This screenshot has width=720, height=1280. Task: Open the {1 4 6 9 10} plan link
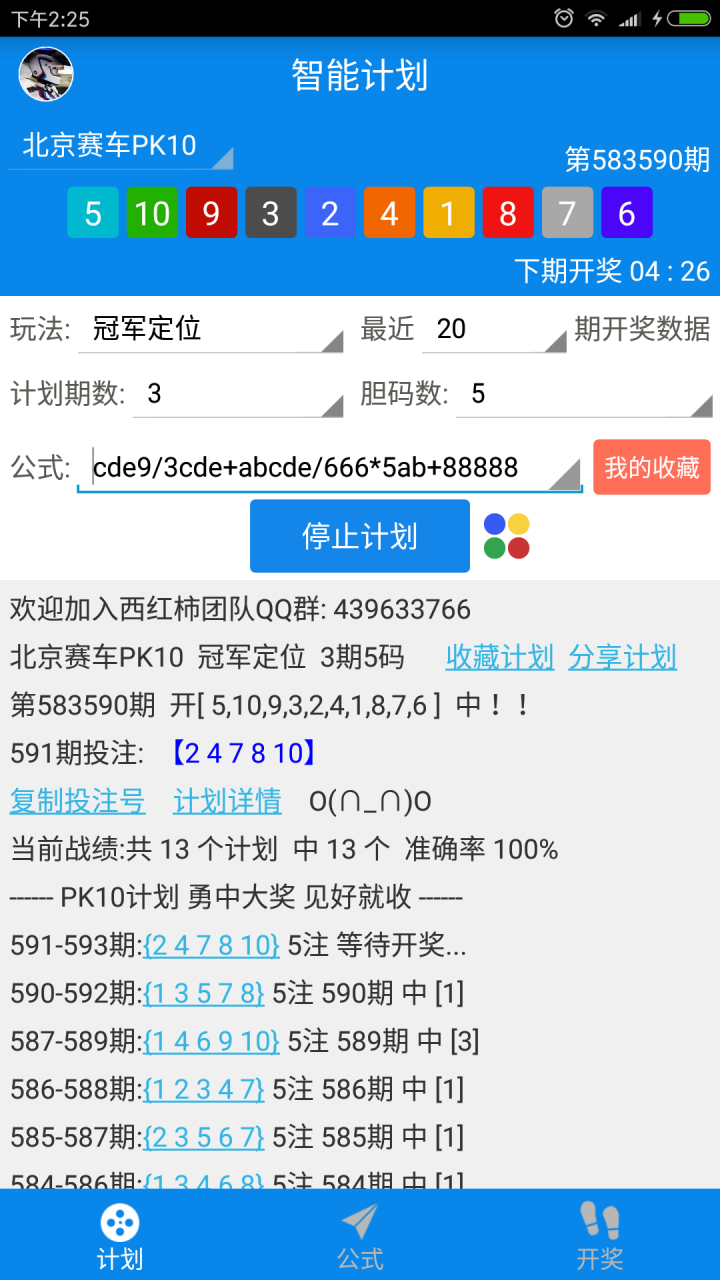pos(211,1041)
